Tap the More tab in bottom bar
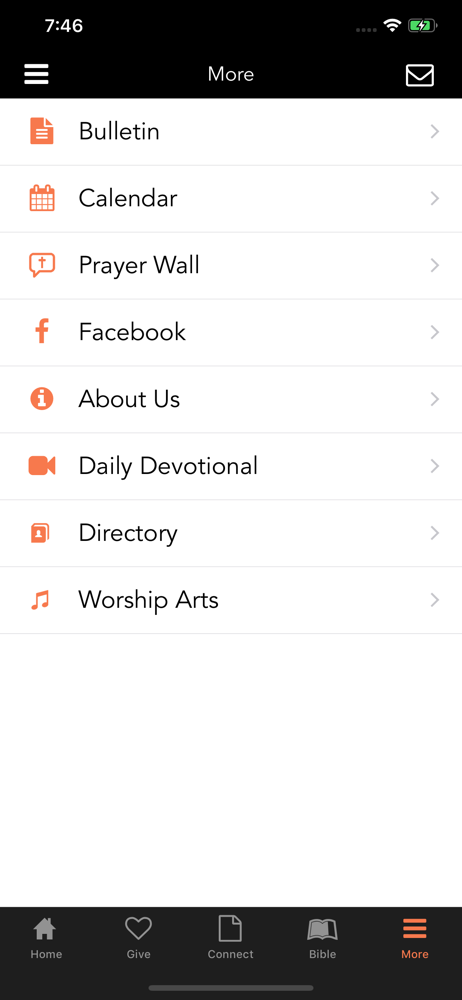This screenshot has height=1000, width=462. click(x=415, y=938)
